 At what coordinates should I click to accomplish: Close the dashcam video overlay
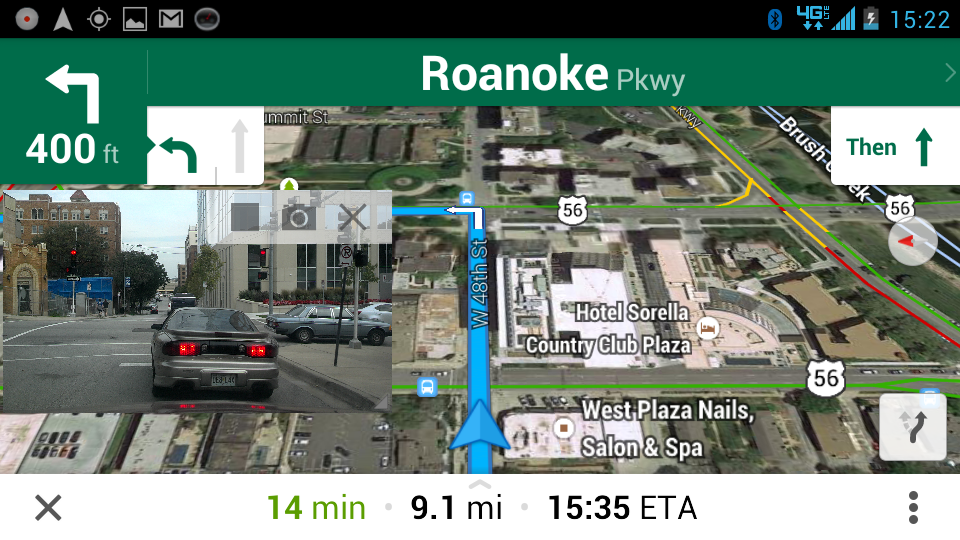(x=353, y=217)
